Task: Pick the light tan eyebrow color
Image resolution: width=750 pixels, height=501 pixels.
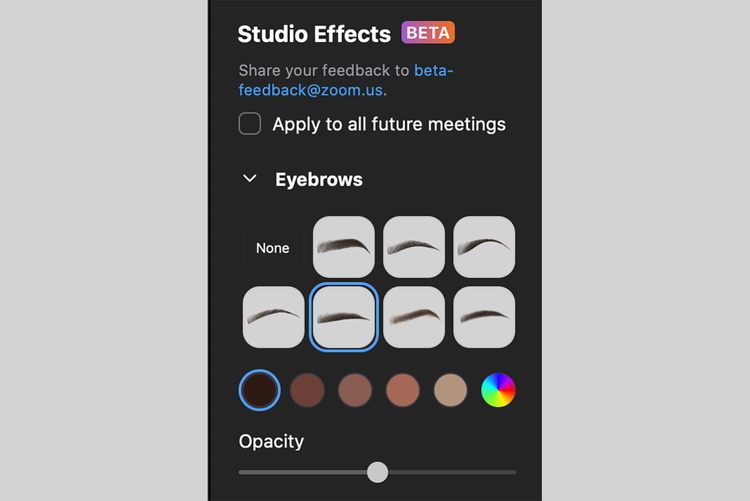Action: point(450,390)
